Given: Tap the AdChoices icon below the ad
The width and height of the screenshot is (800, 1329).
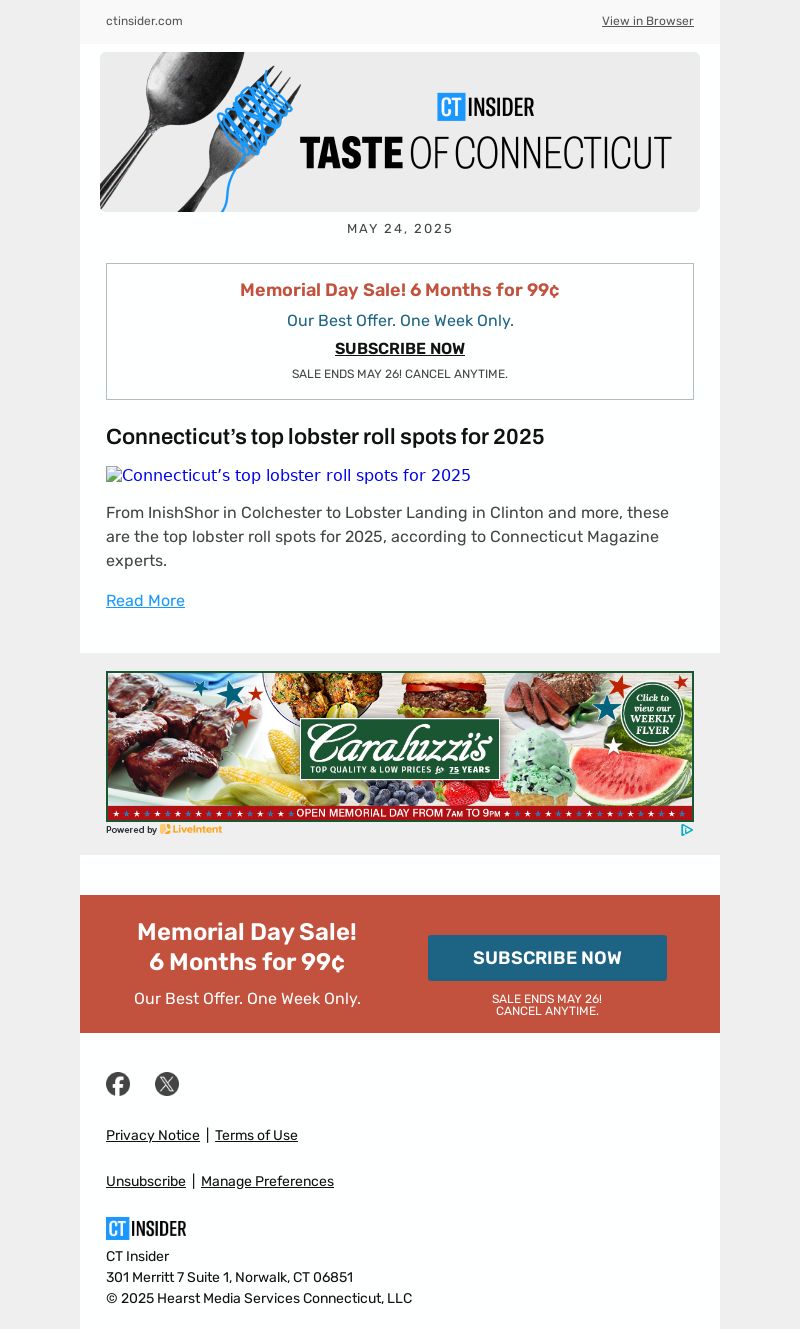Looking at the screenshot, I should [x=687, y=830].
